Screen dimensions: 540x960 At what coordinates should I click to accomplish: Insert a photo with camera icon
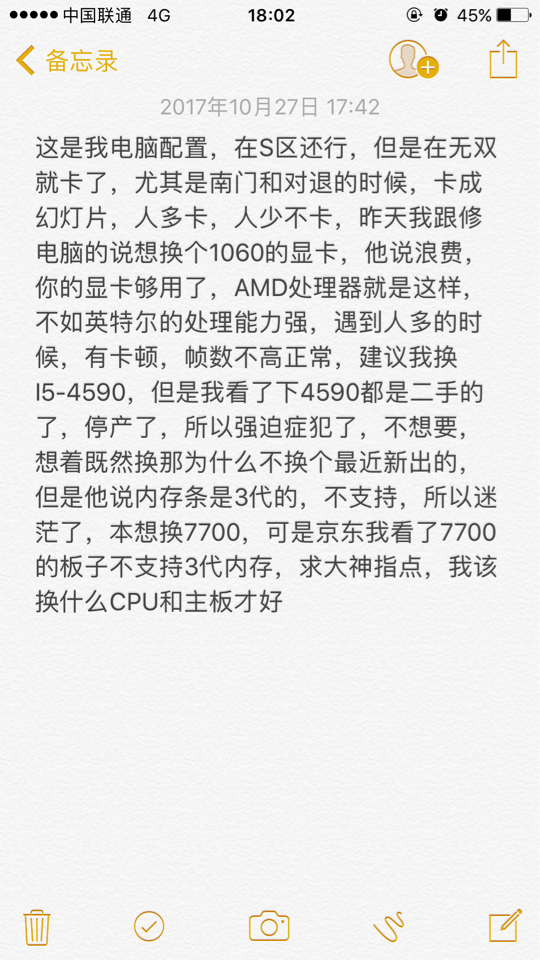269,926
